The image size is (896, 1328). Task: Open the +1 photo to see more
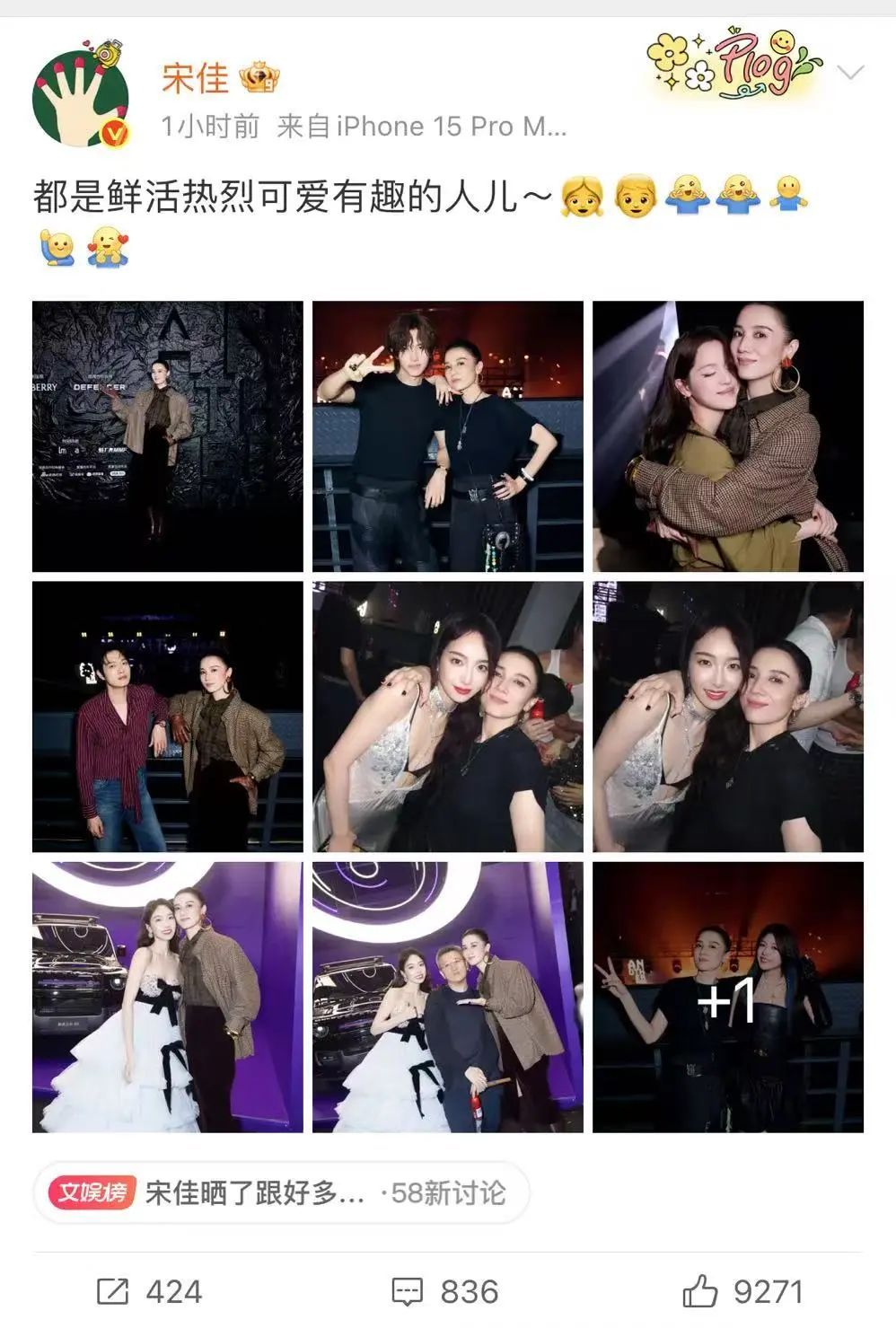pyautogui.click(x=727, y=997)
